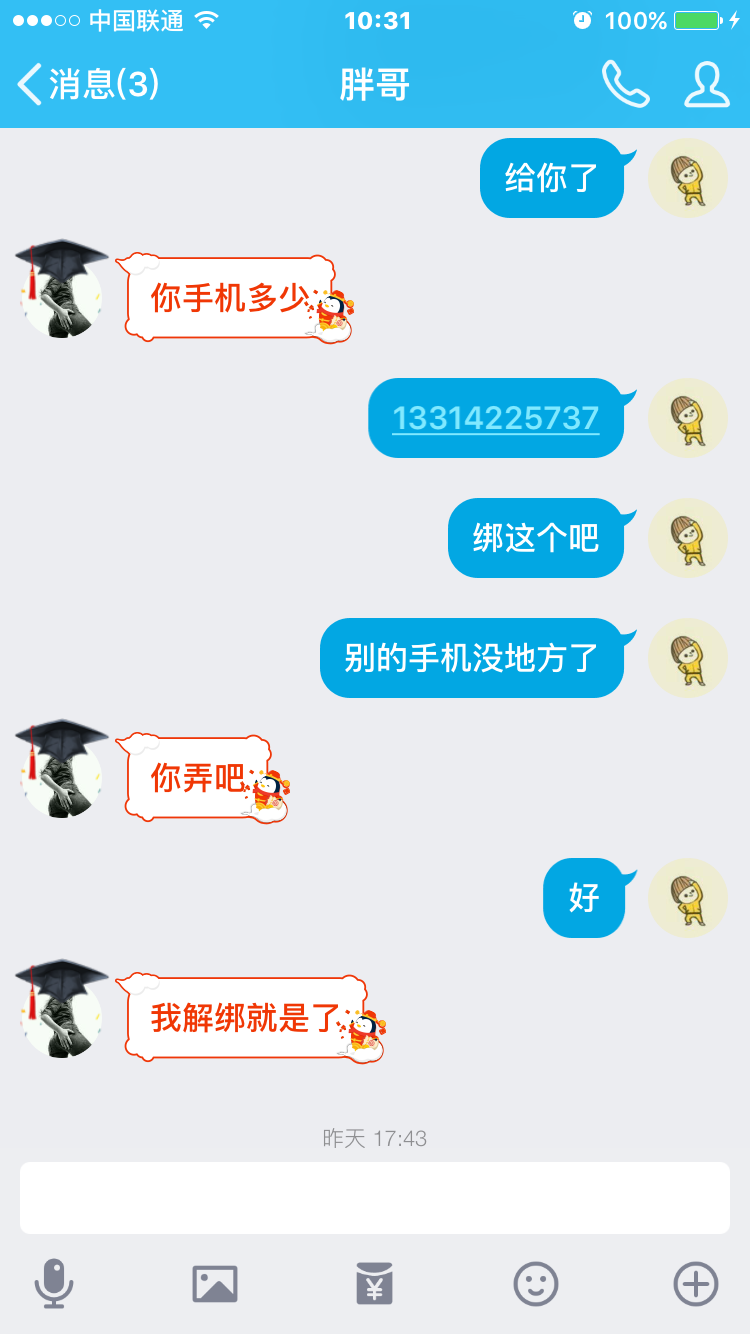Viewport: 750px width, 1334px height.
Task: Tap 胖哥's avatar next to 你弄吧
Action: tap(62, 770)
